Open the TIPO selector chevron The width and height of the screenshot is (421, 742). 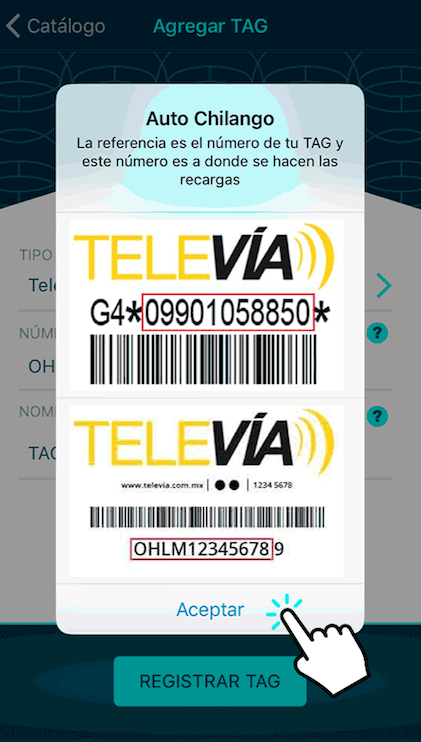pyautogui.click(x=384, y=285)
